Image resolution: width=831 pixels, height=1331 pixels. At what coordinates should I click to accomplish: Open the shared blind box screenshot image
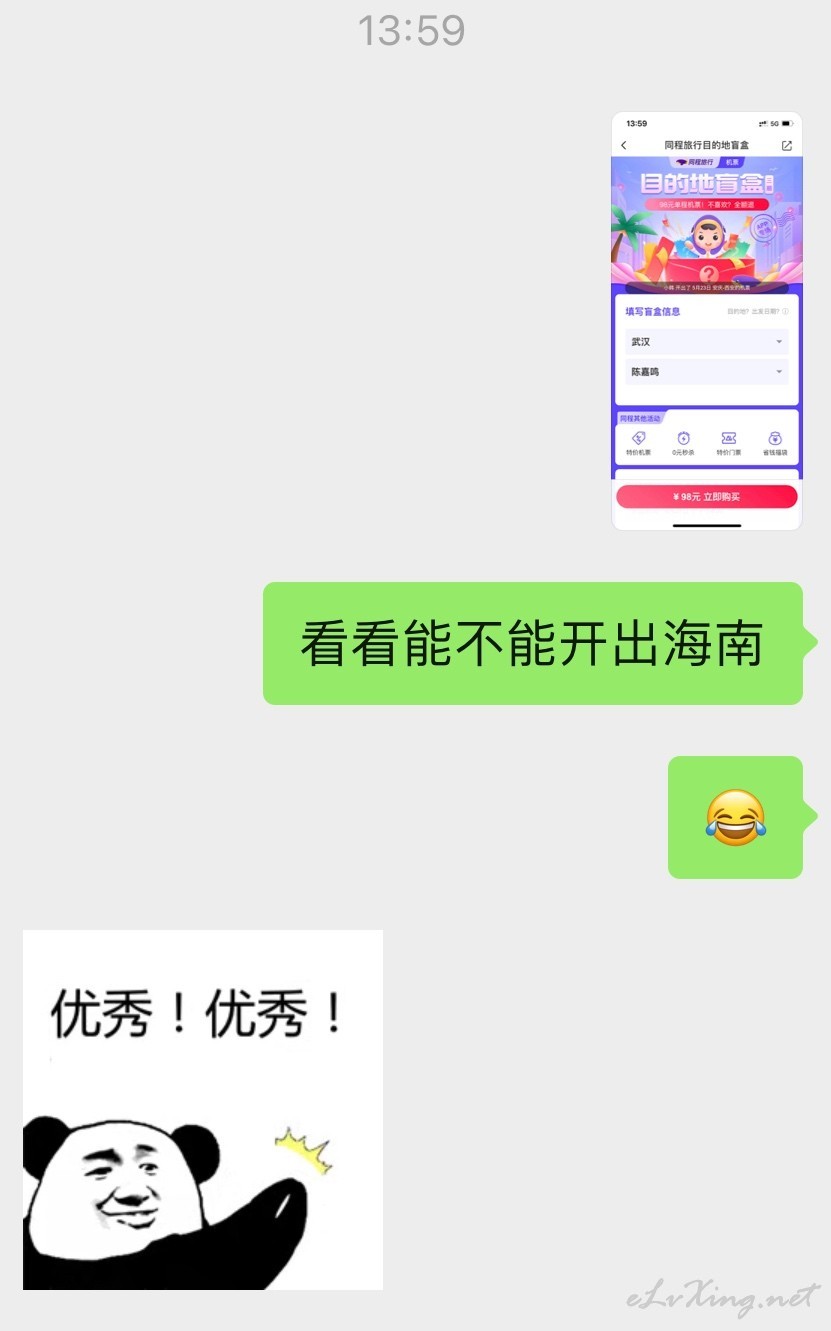pyautogui.click(x=707, y=320)
